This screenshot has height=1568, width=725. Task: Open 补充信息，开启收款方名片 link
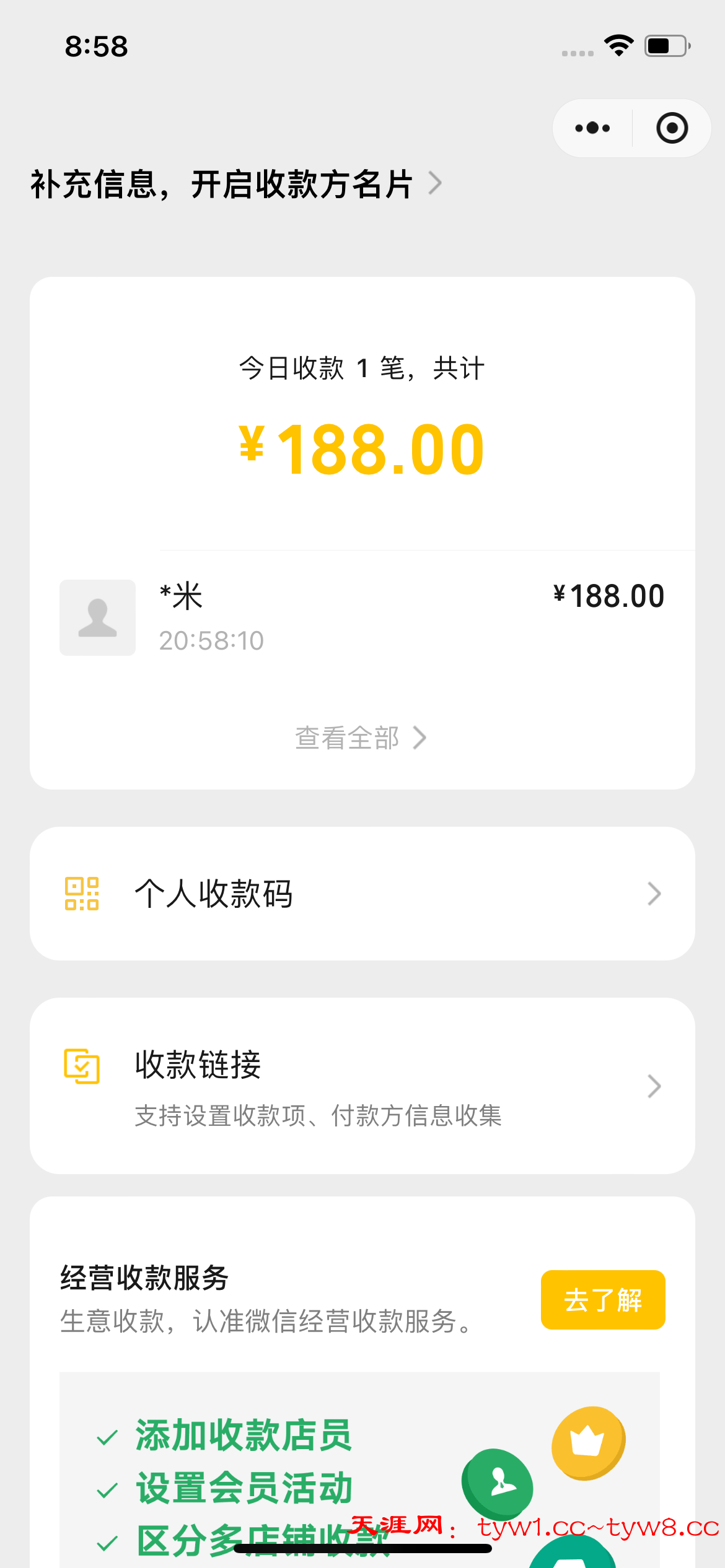tap(235, 184)
